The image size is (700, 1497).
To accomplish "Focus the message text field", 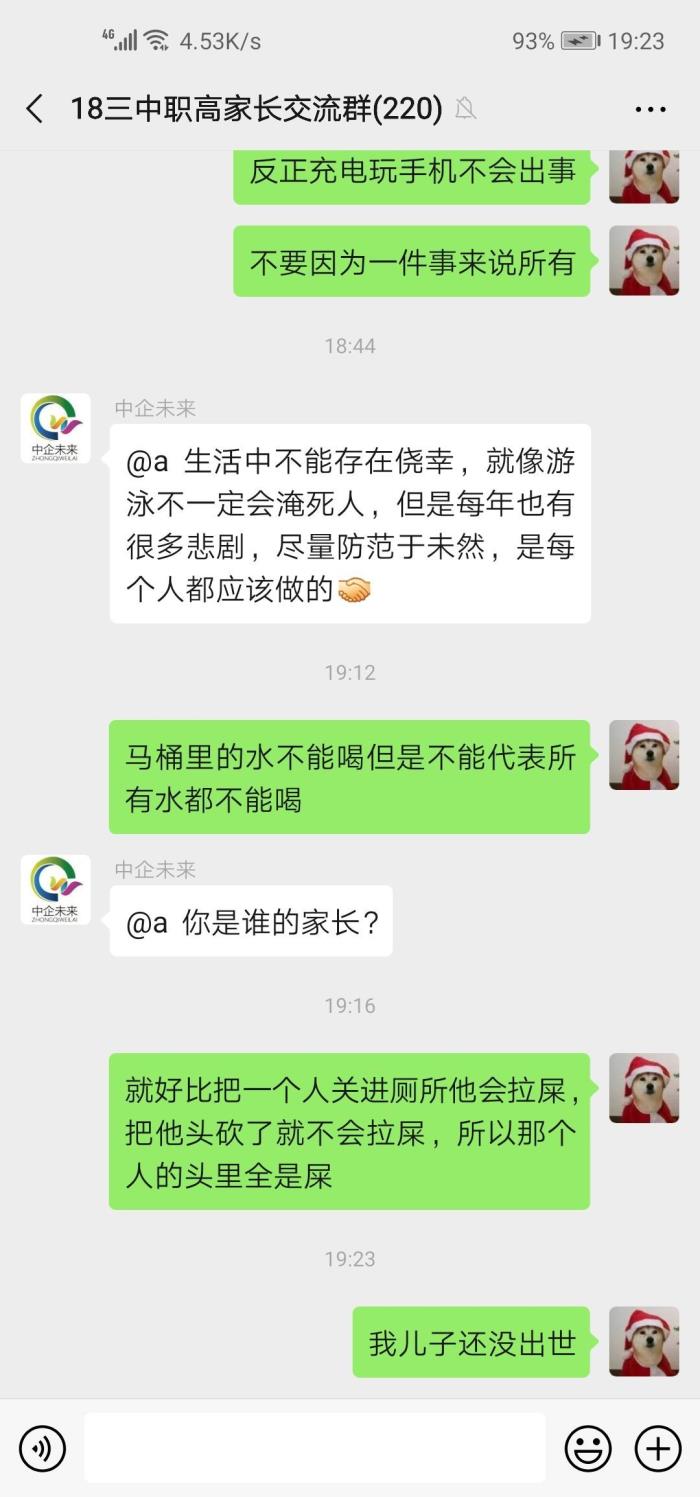I will (x=314, y=1447).
